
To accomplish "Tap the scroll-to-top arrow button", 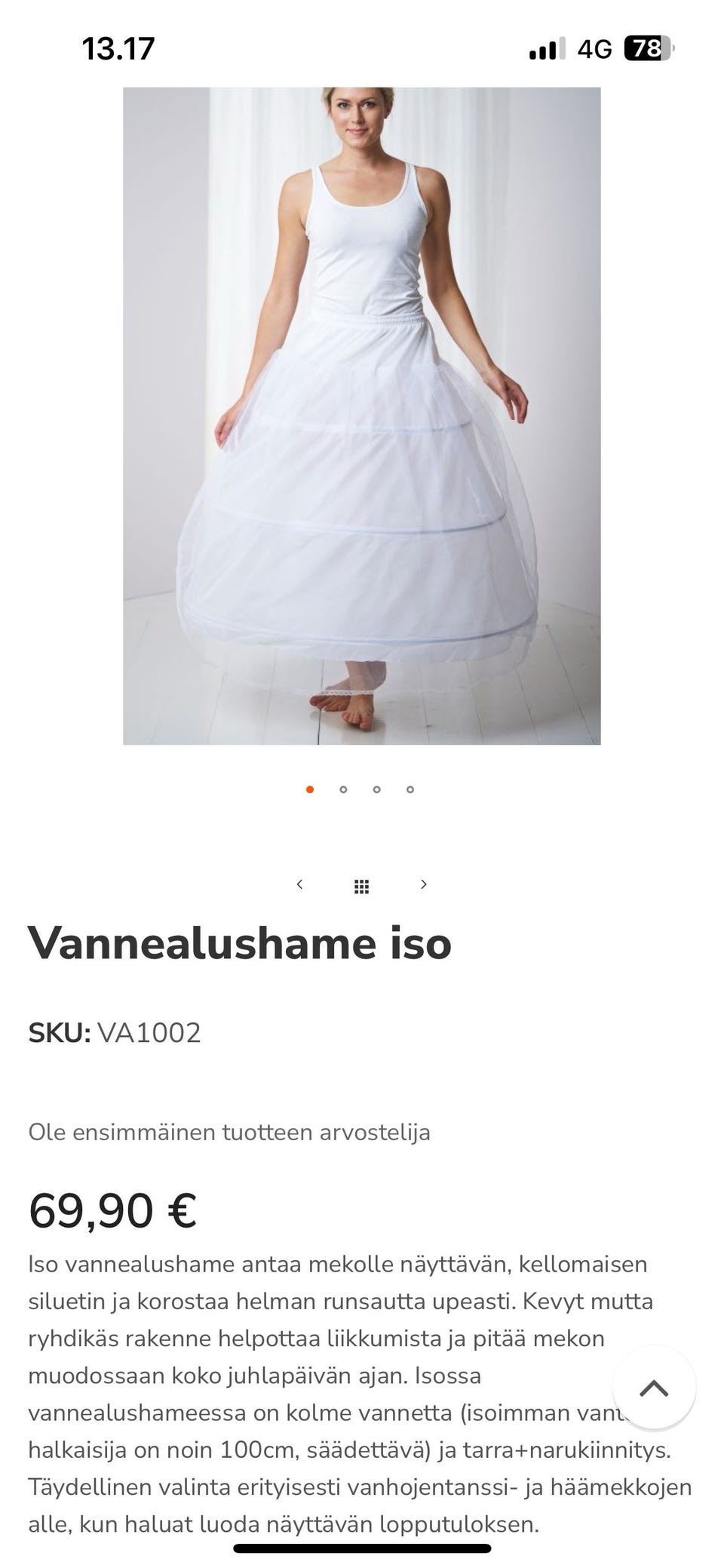I will (654, 1388).
